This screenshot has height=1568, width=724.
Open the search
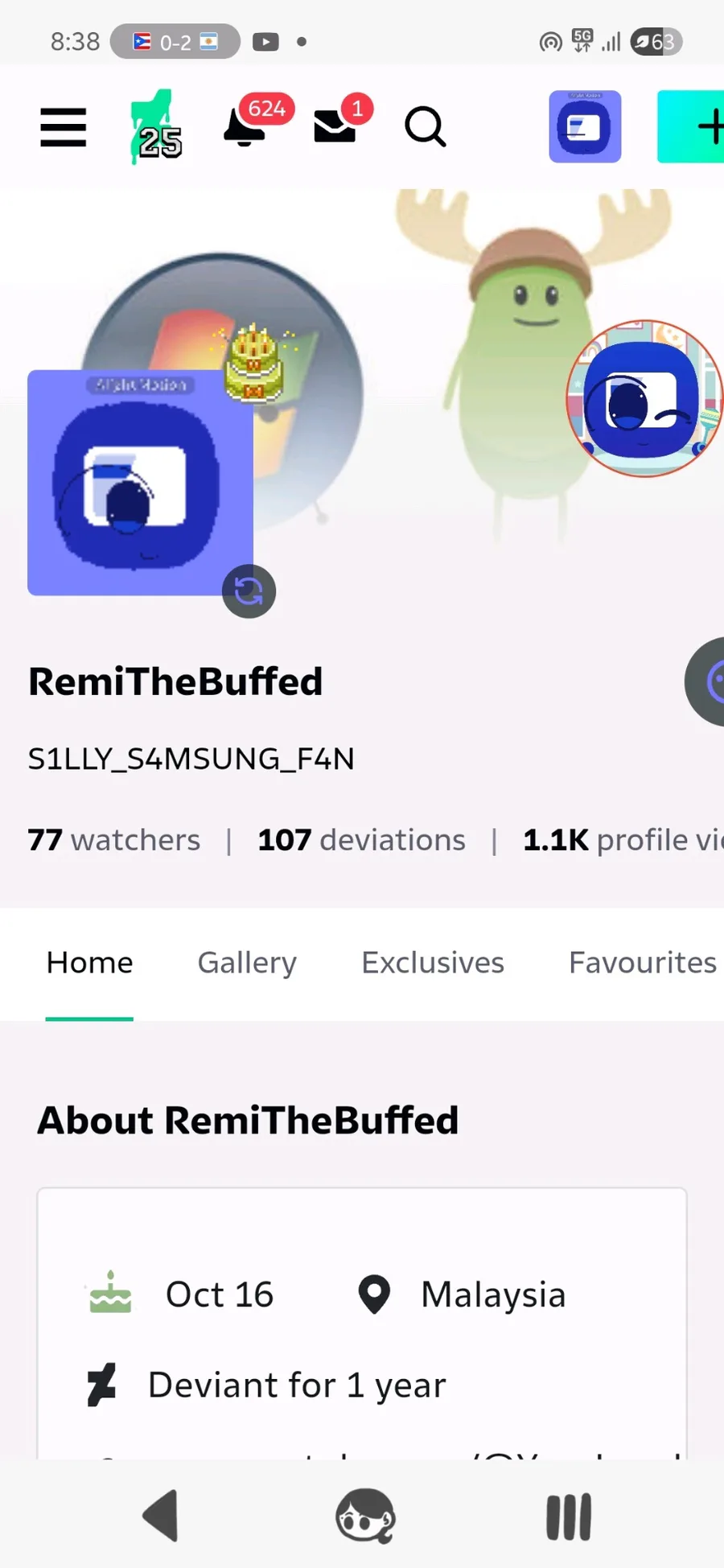tap(425, 127)
